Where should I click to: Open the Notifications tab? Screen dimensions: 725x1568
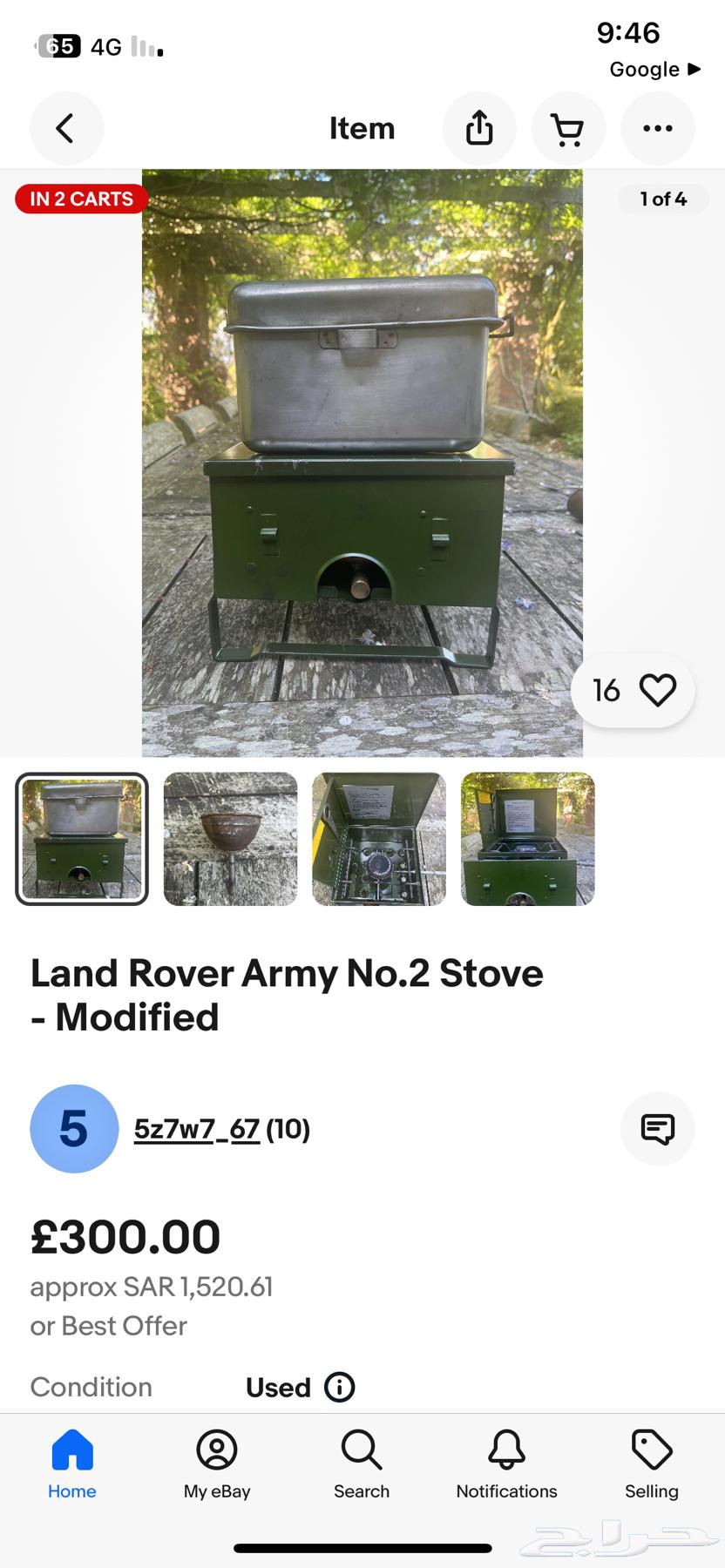(506, 1465)
